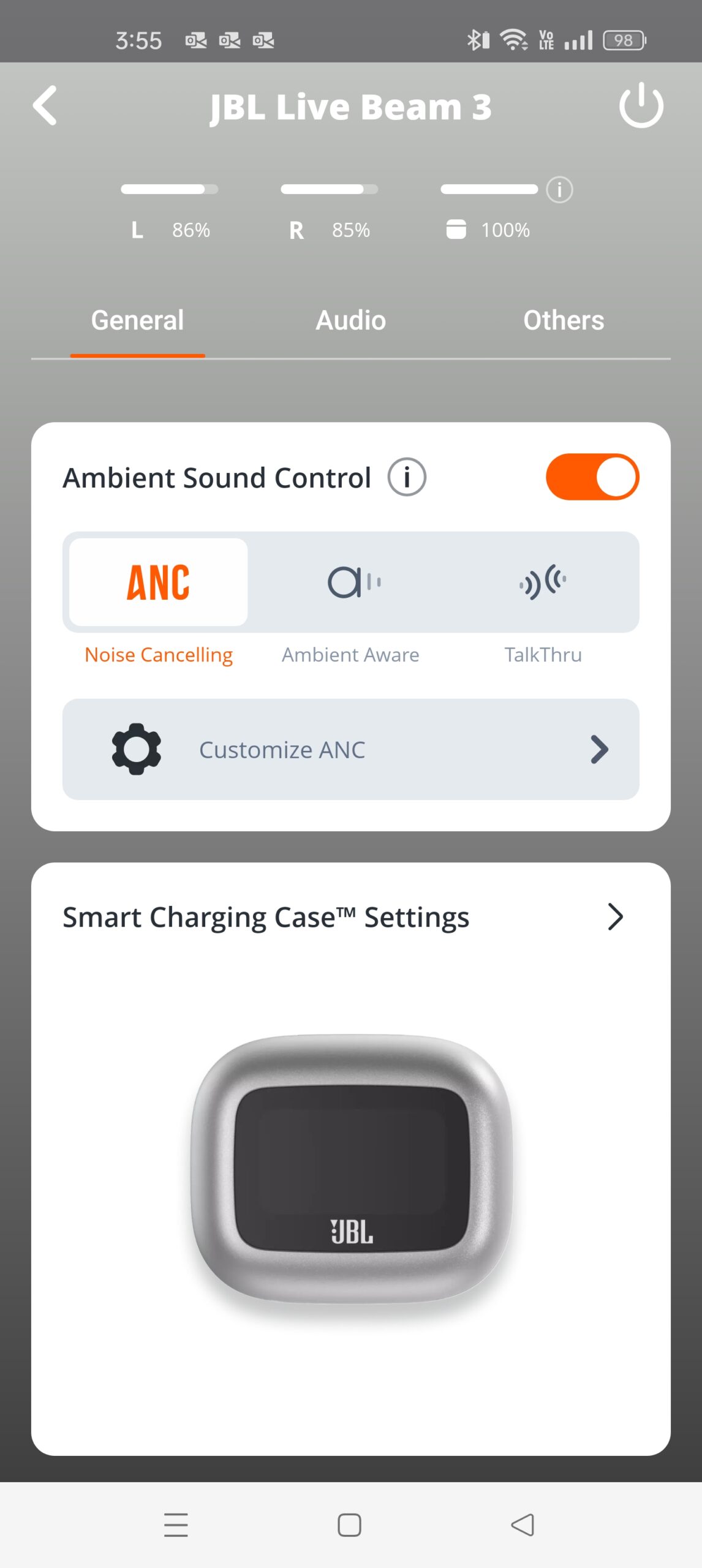Open Ambient Sound Control info

tap(407, 477)
